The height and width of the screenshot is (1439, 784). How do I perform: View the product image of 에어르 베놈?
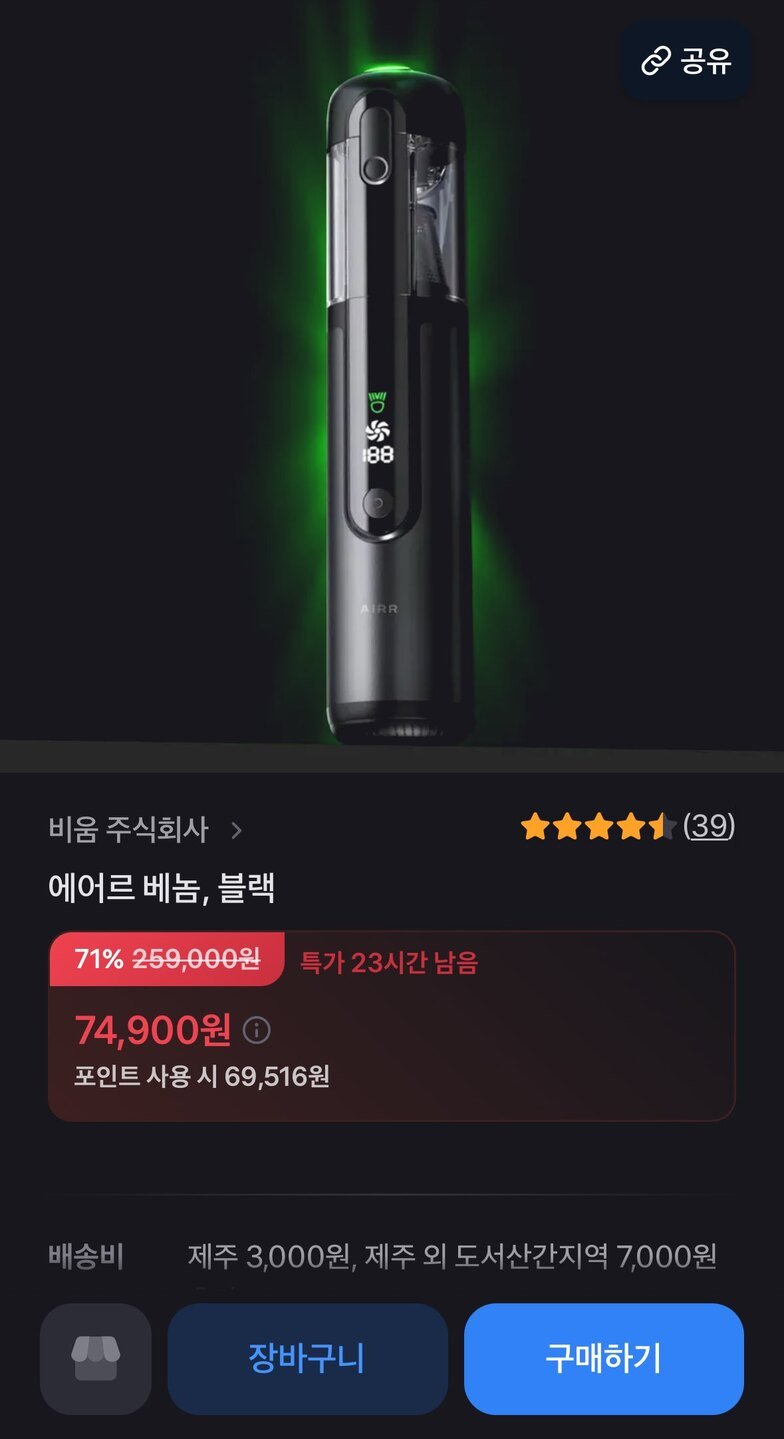pos(400,400)
